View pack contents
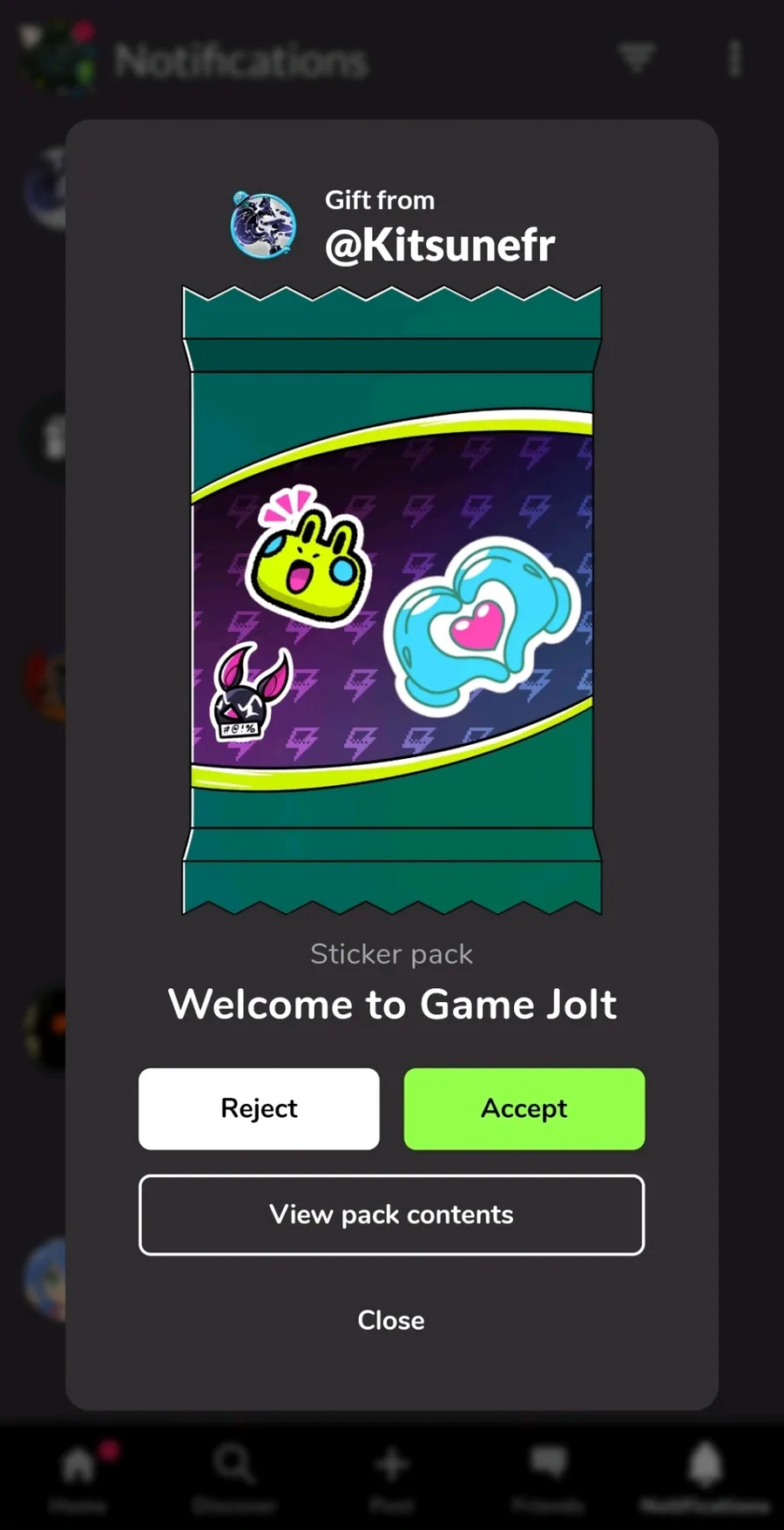 (x=392, y=1215)
